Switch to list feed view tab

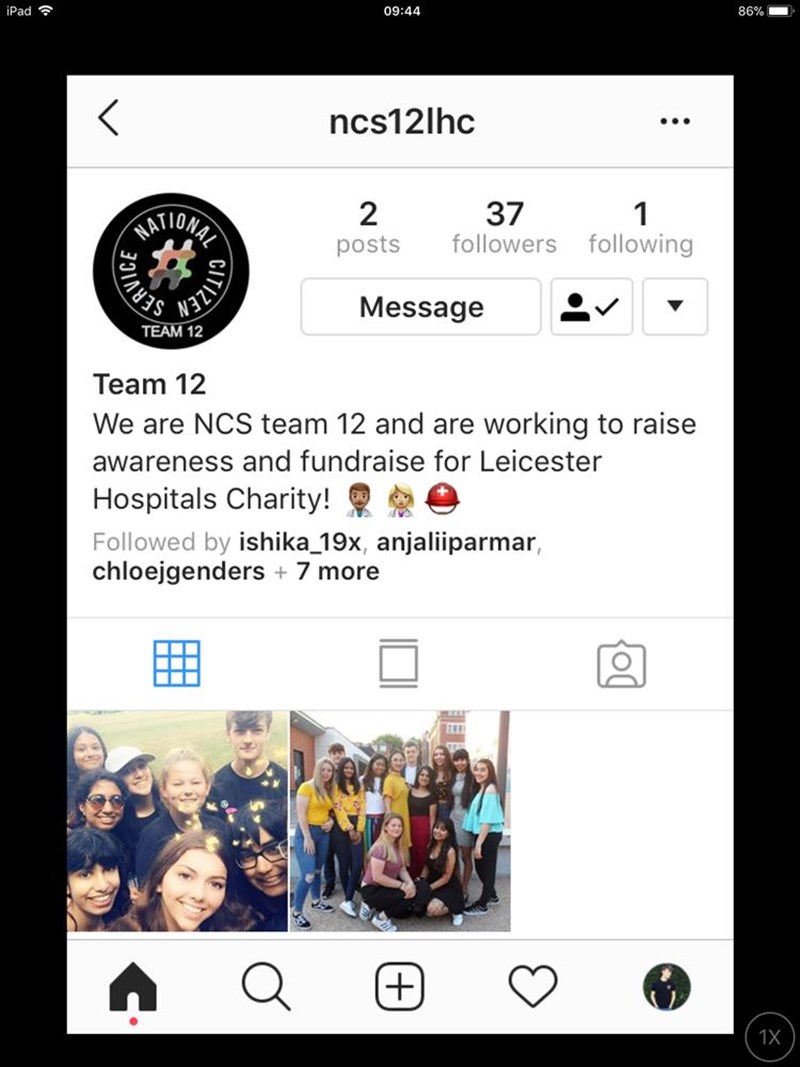(x=399, y=664)
